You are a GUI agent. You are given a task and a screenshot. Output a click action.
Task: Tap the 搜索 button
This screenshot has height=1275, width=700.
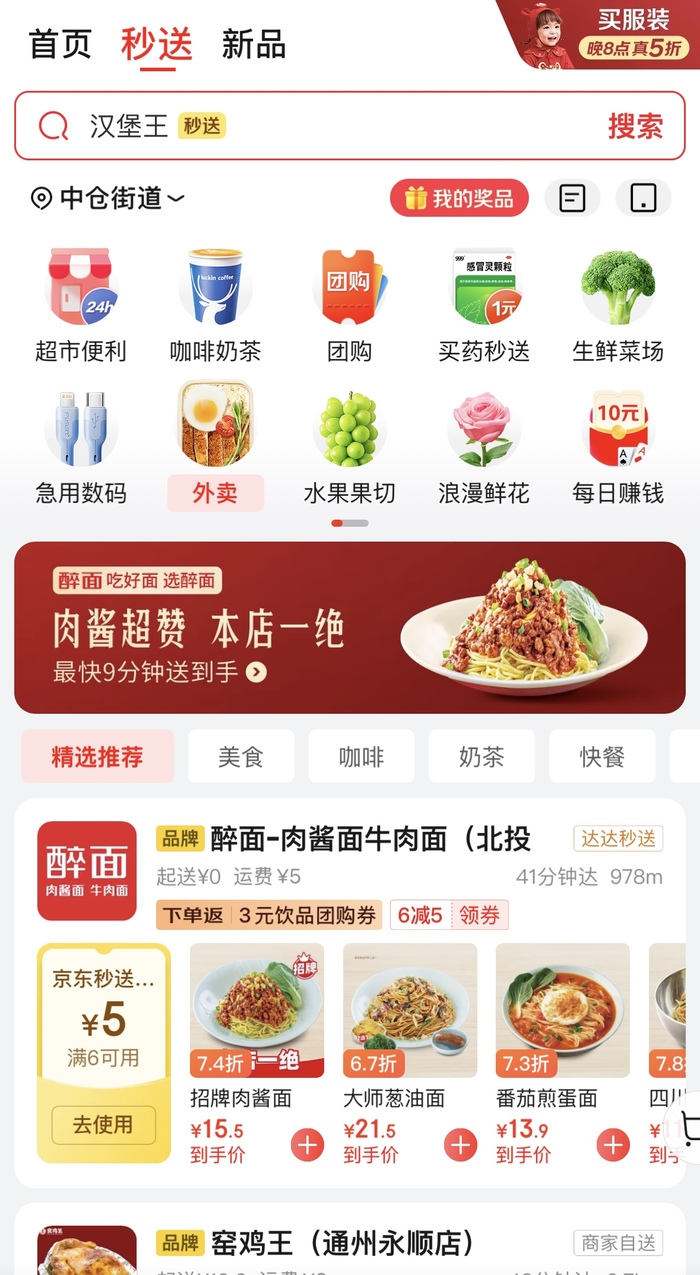point(635,126)
